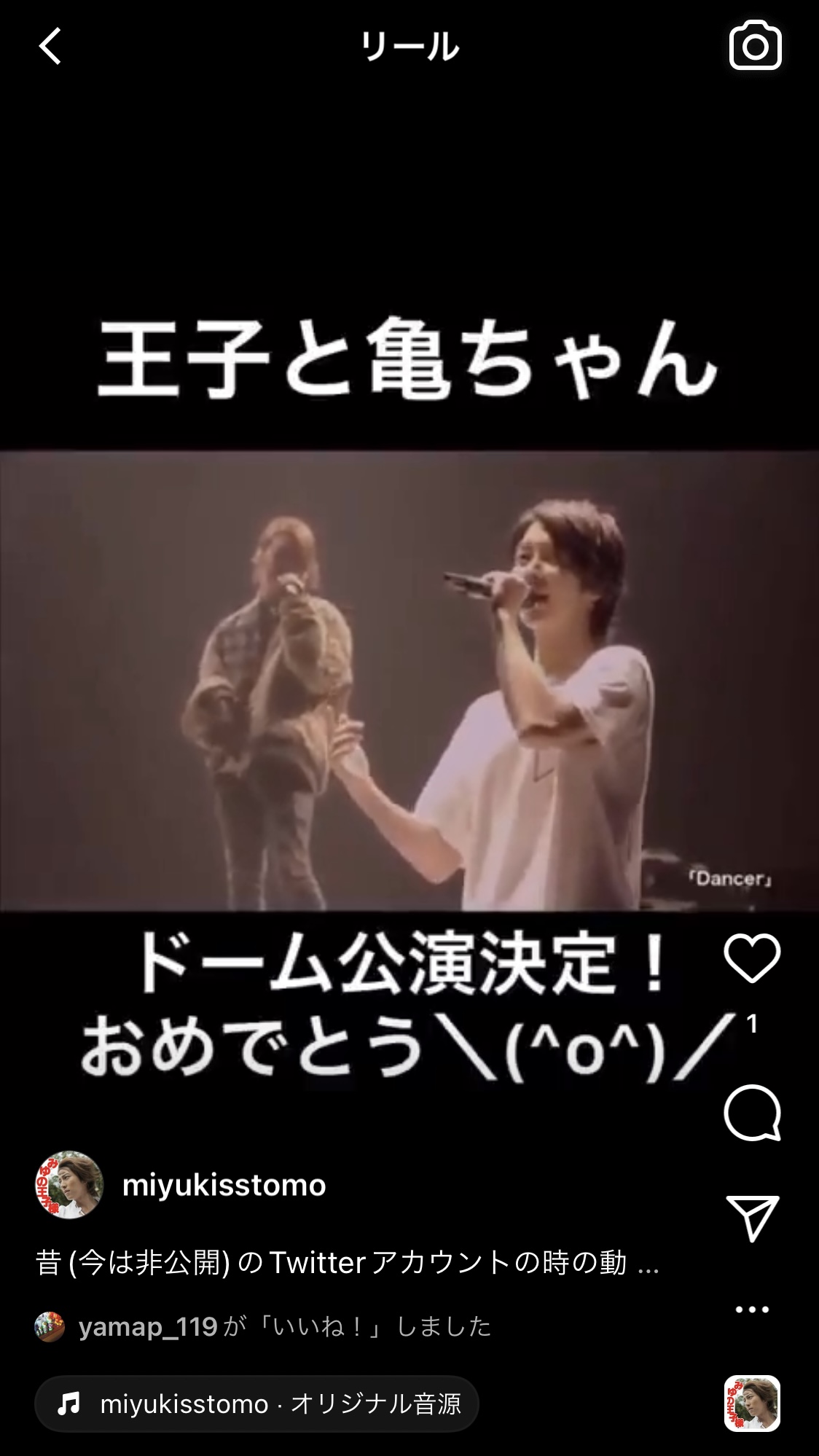This screenshot has width=819, height=1456.
Task: Open miyukisstomo's profile from the username
Action: (x=224, y=1186)
